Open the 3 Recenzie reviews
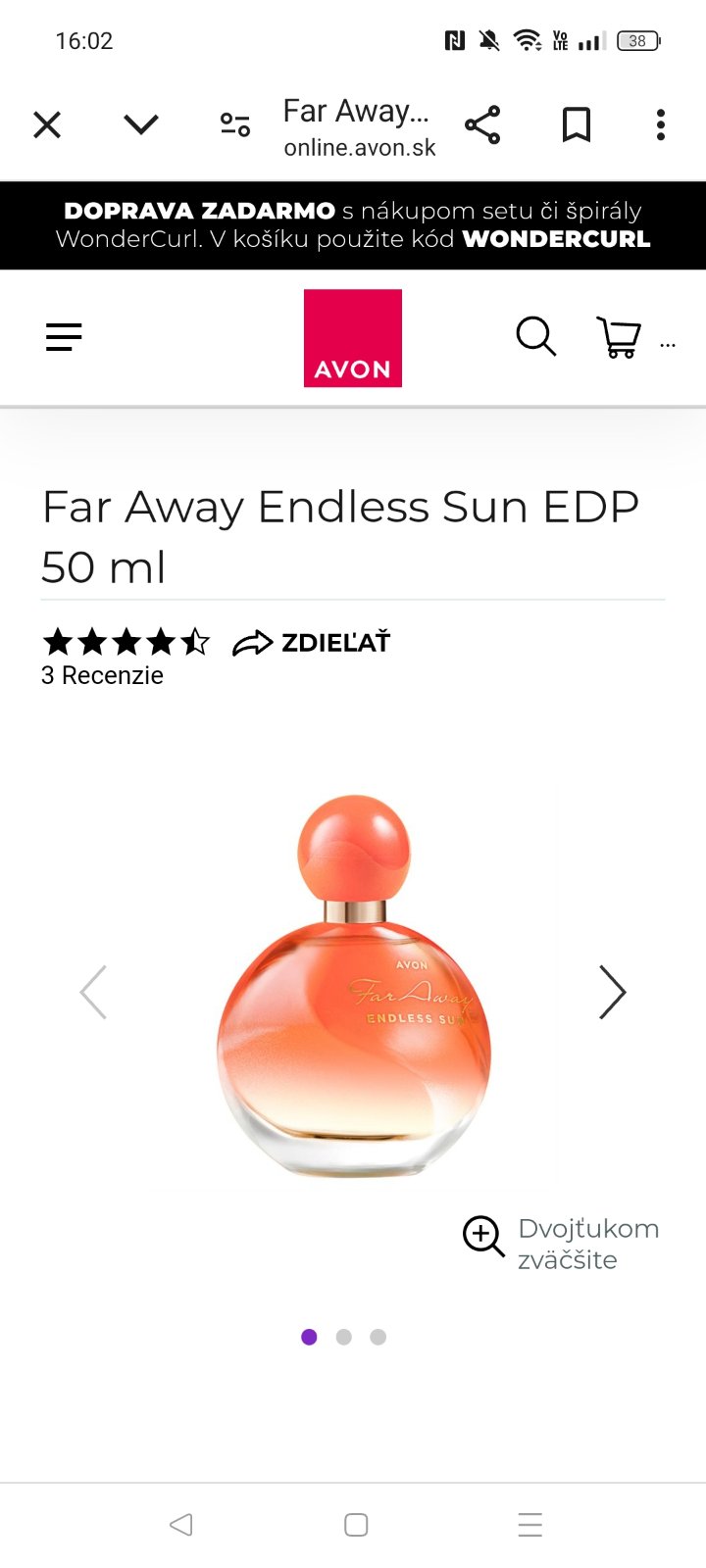The image size is (706, 1568). (102, 675)
